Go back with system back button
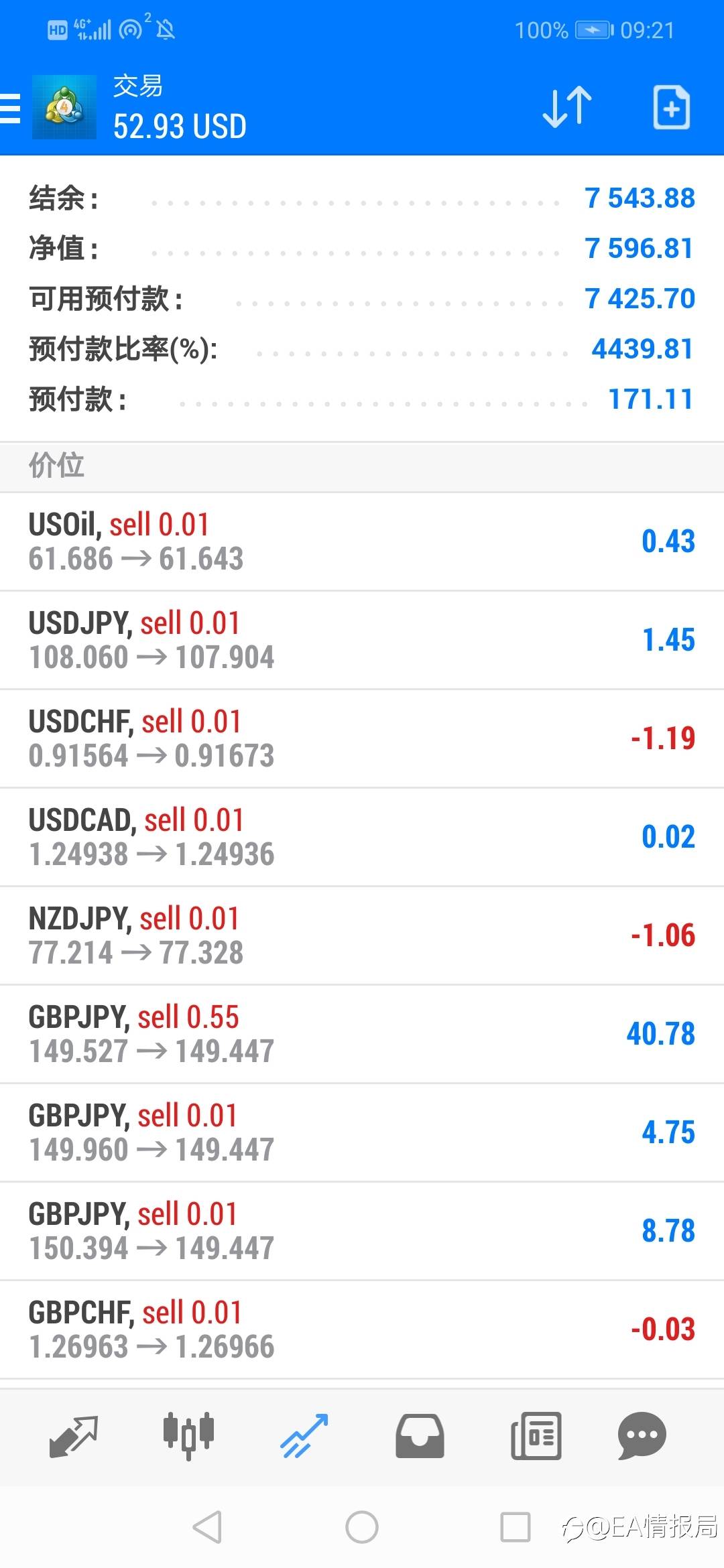724x1568 pixels. [x=207, y=1528]
